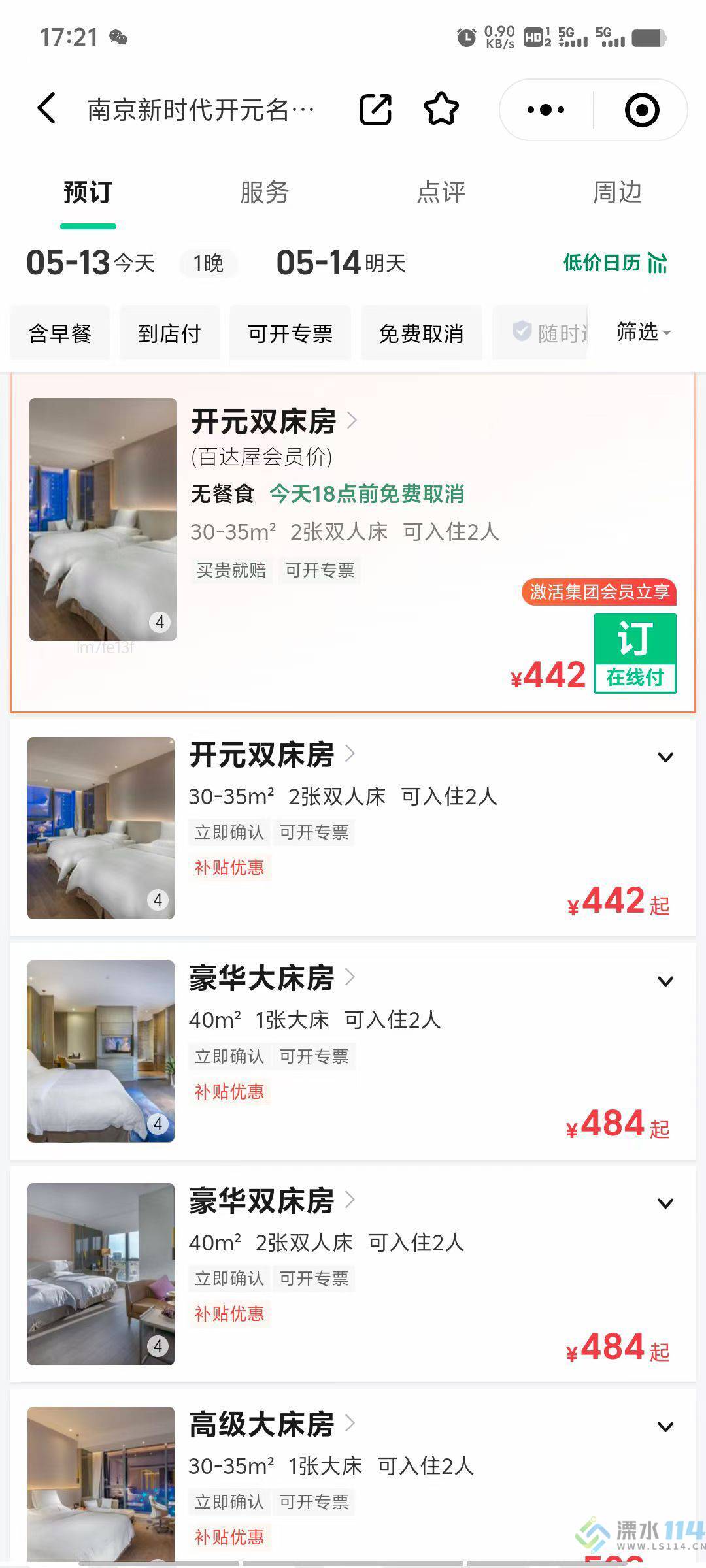Image resolution: width=706 pixels, height=1568 pixels.
Task: Expand the 豪华双床房 rate options
Action: (665, 1203)
